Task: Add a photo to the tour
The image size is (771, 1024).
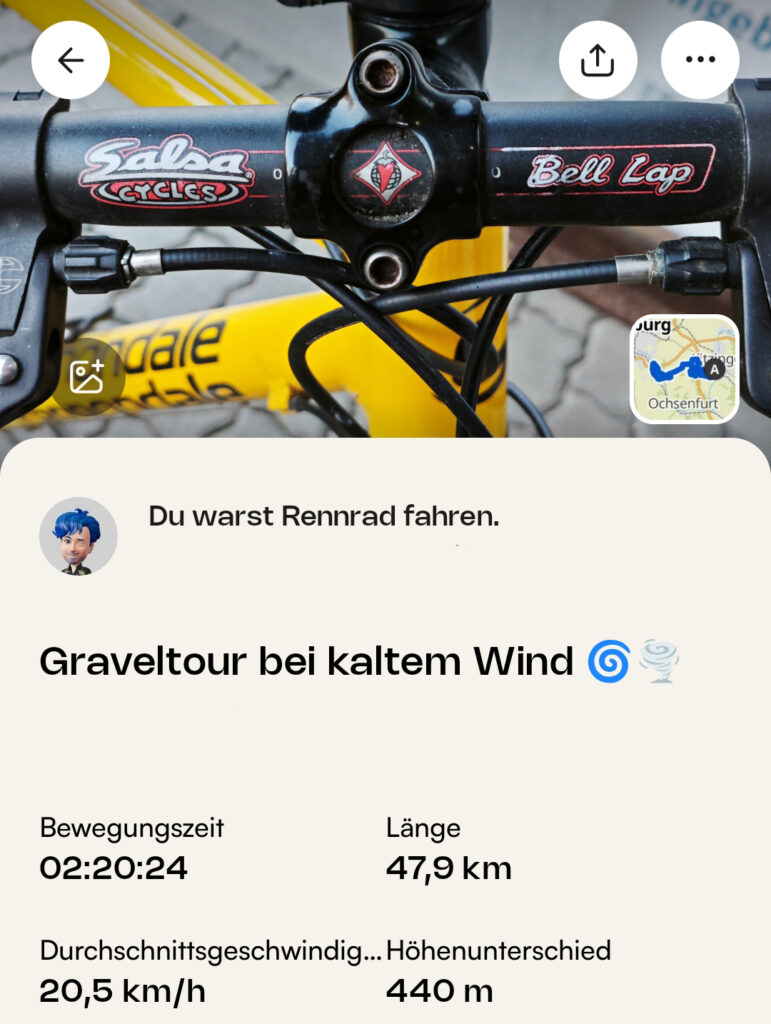Action: pos(87,377)
